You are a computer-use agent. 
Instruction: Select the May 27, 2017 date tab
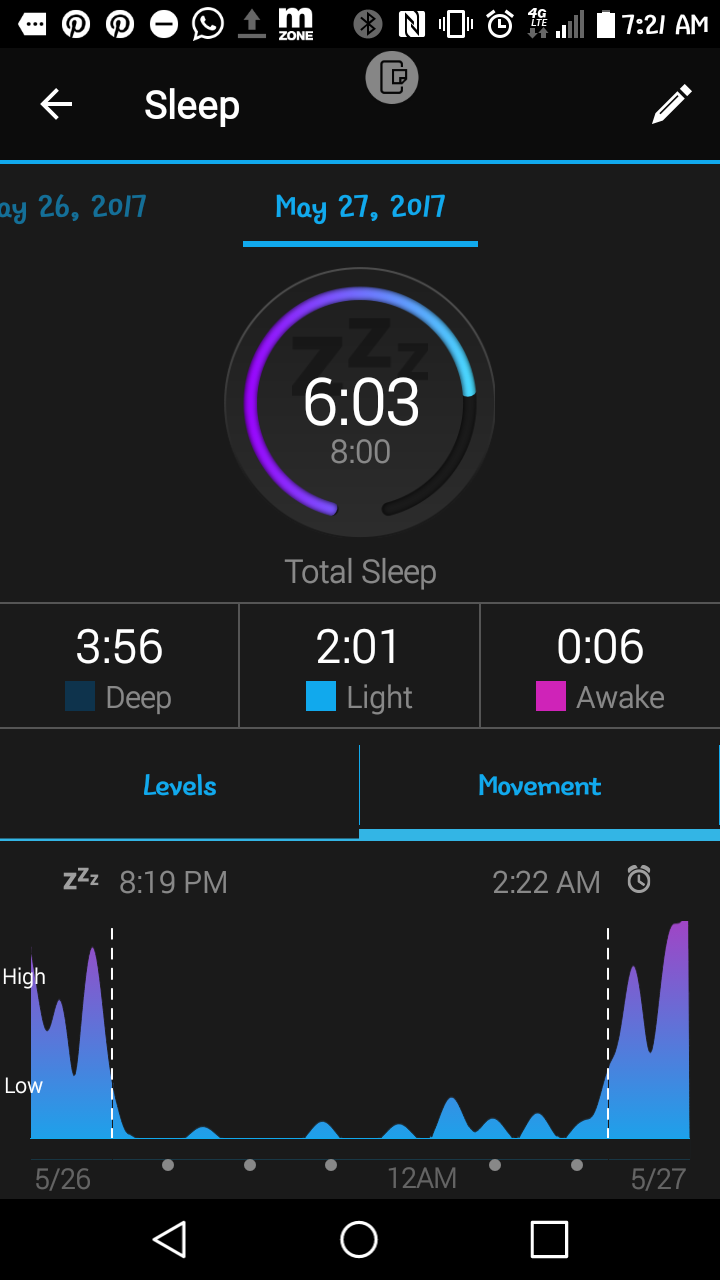360,207
